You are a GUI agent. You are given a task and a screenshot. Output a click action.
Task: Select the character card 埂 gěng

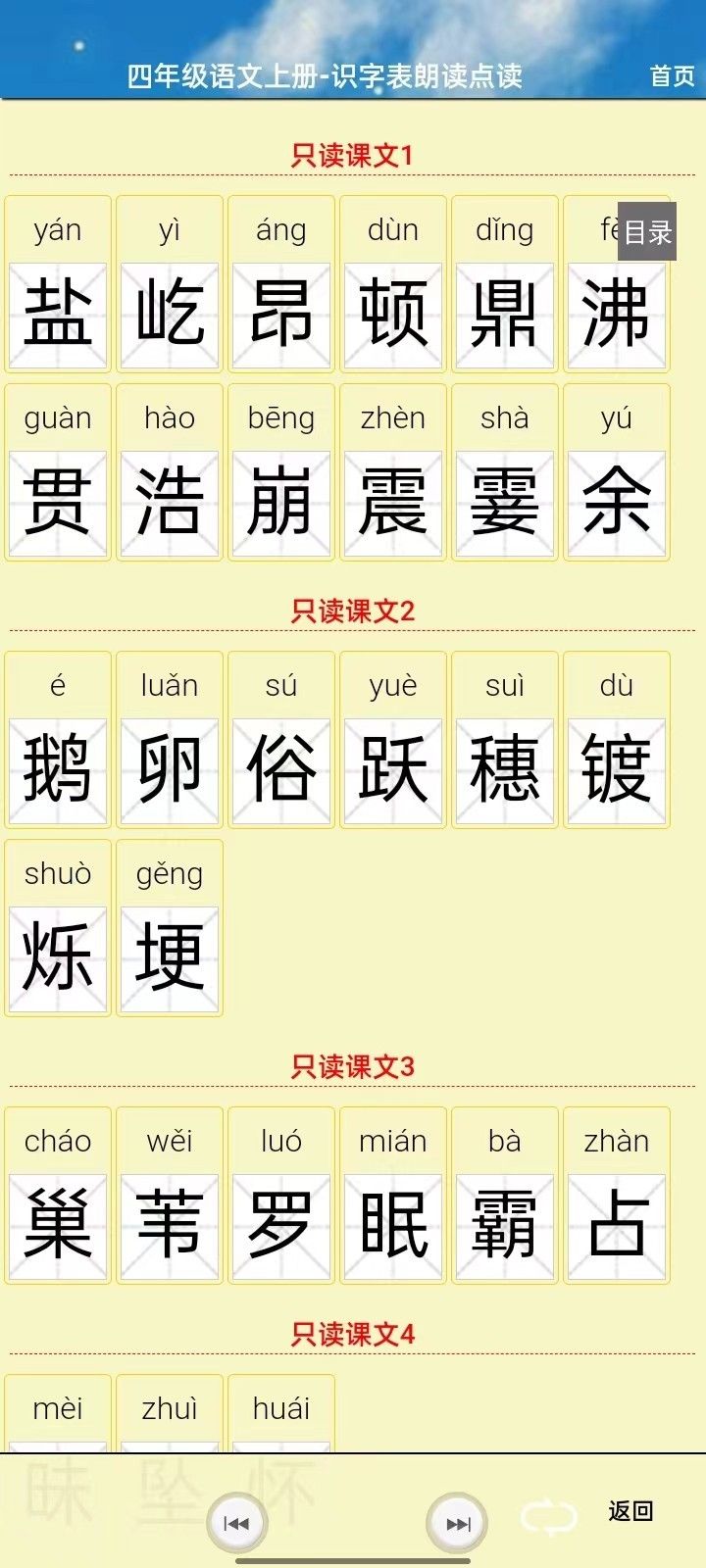[x=170, y=928]
